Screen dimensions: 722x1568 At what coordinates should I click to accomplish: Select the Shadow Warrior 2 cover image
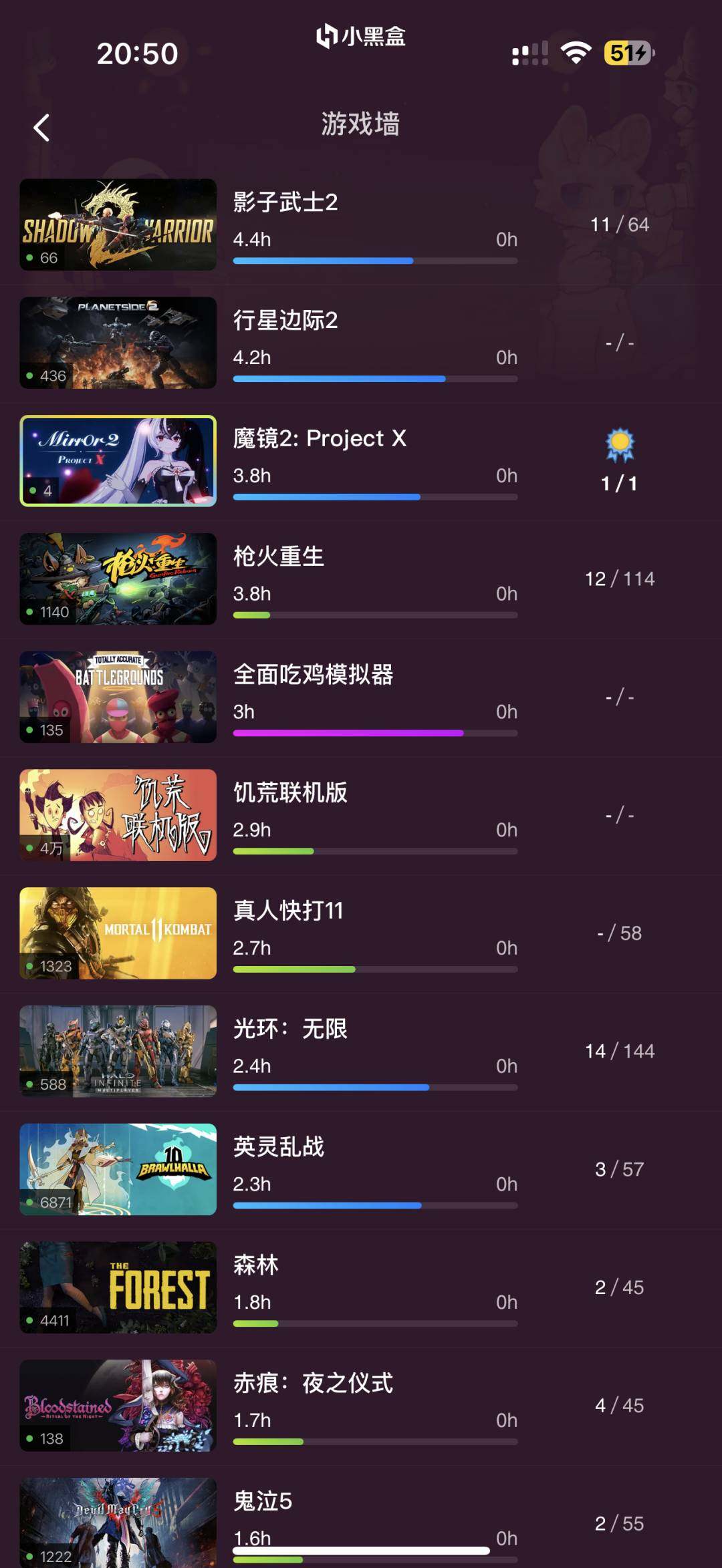pyautogui.click(x=118, y=224)
